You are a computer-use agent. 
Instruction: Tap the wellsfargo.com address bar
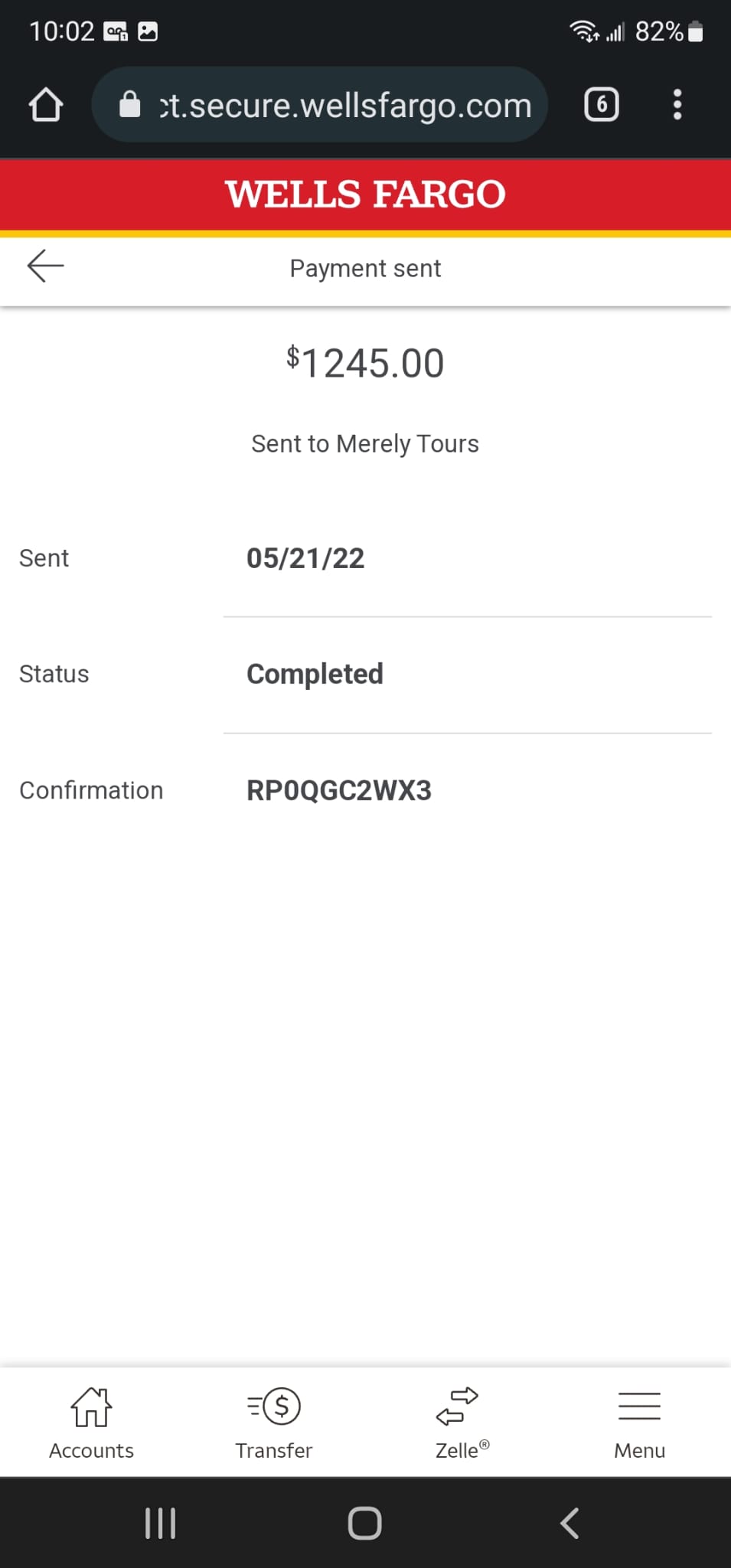coord(319,105)
